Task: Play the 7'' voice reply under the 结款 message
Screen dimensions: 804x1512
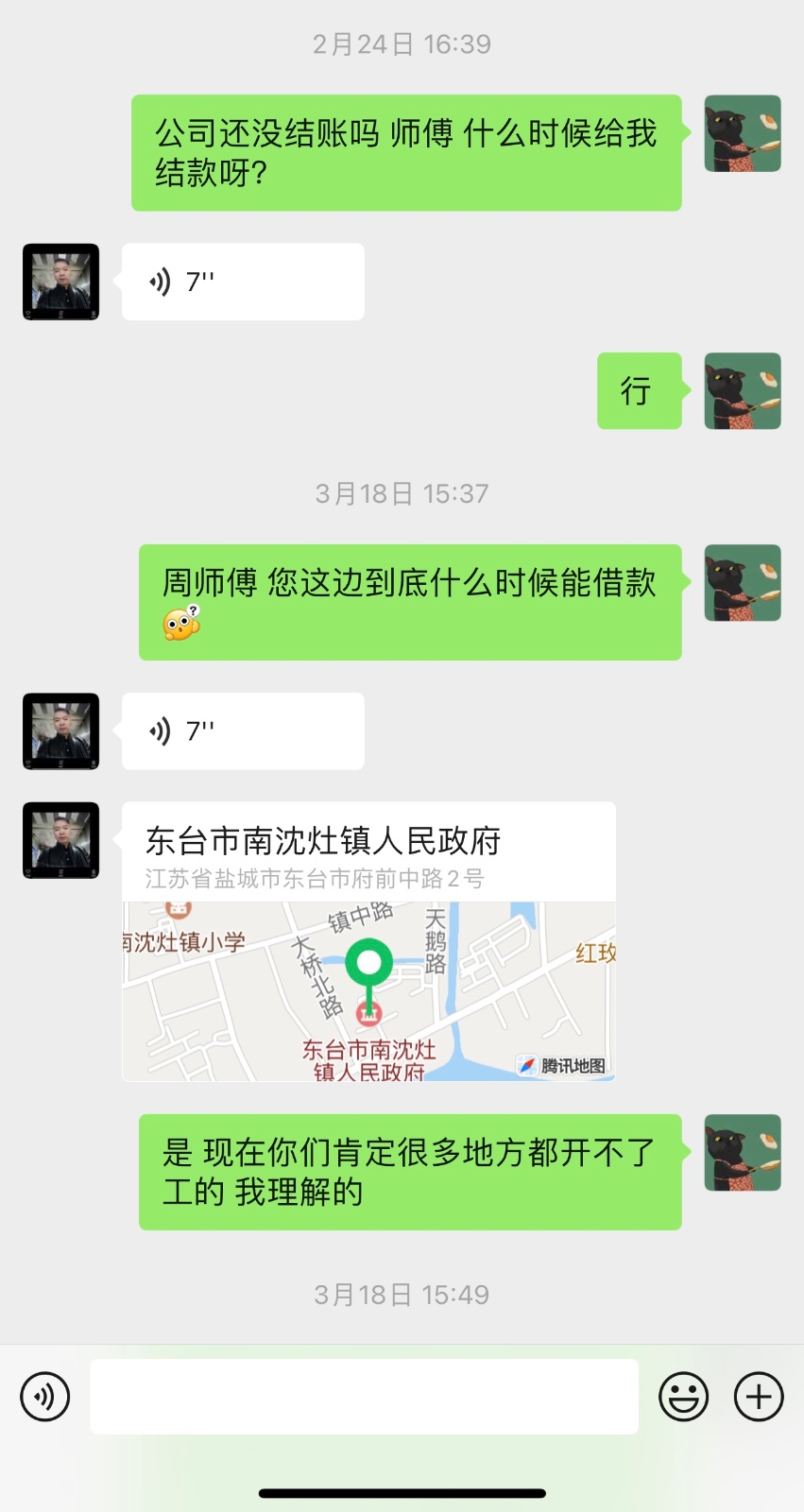Action: (243, 282)
